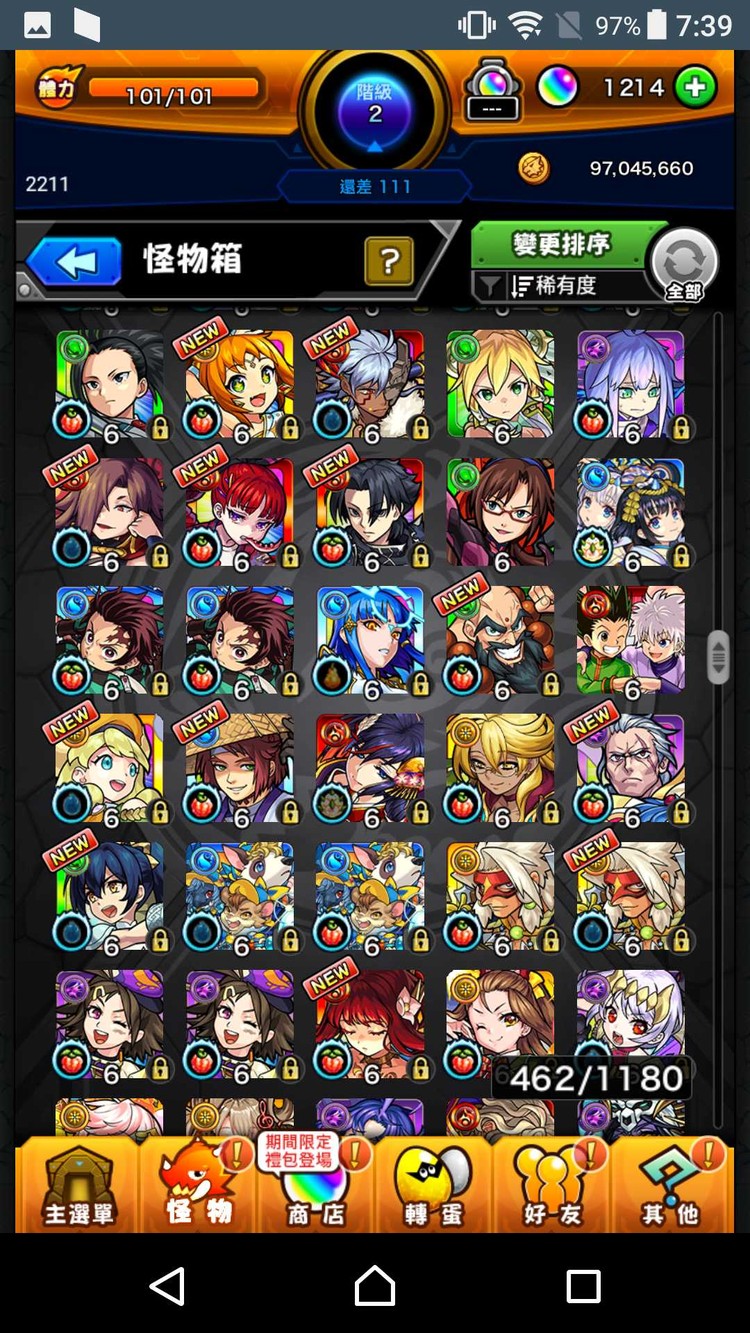
Task: Choose the blue-haired woman monster tile
Action: (370, 641)
